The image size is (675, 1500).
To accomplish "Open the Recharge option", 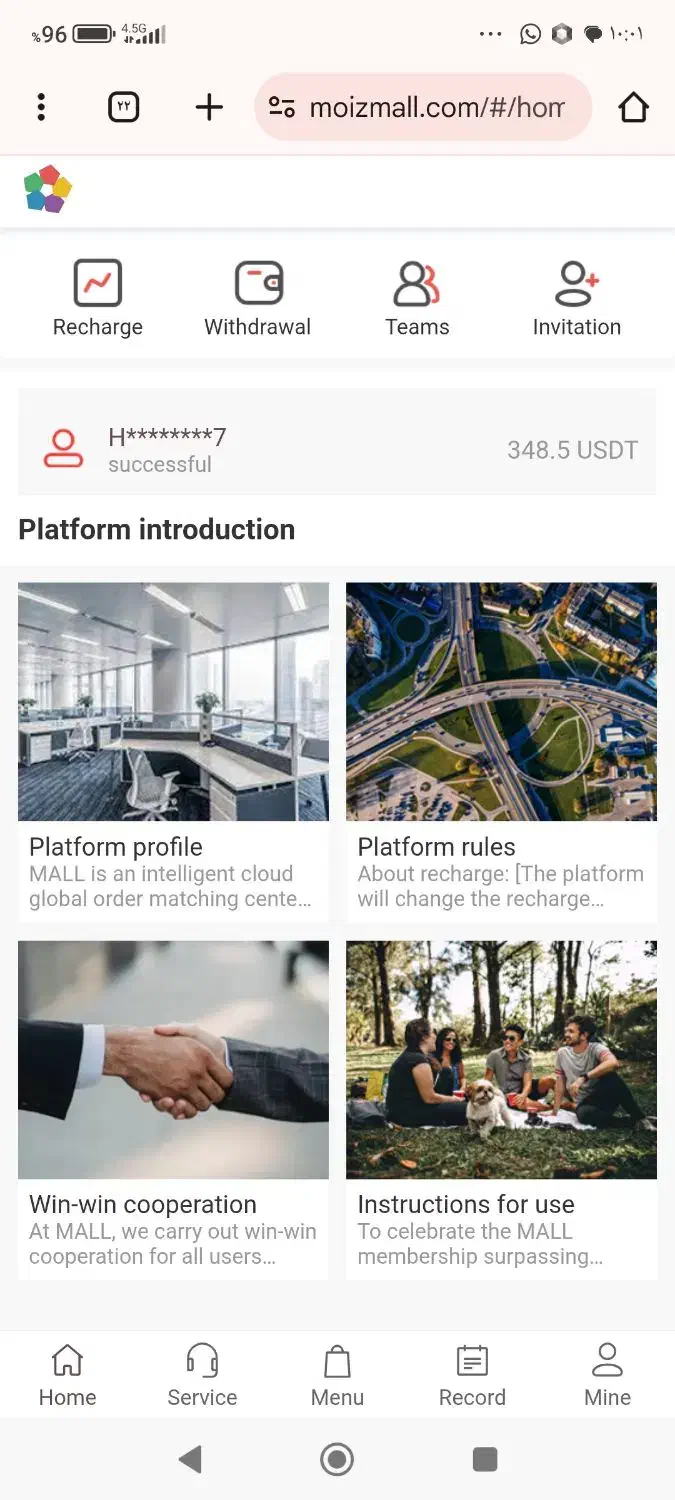I will [x=98, y=297].
